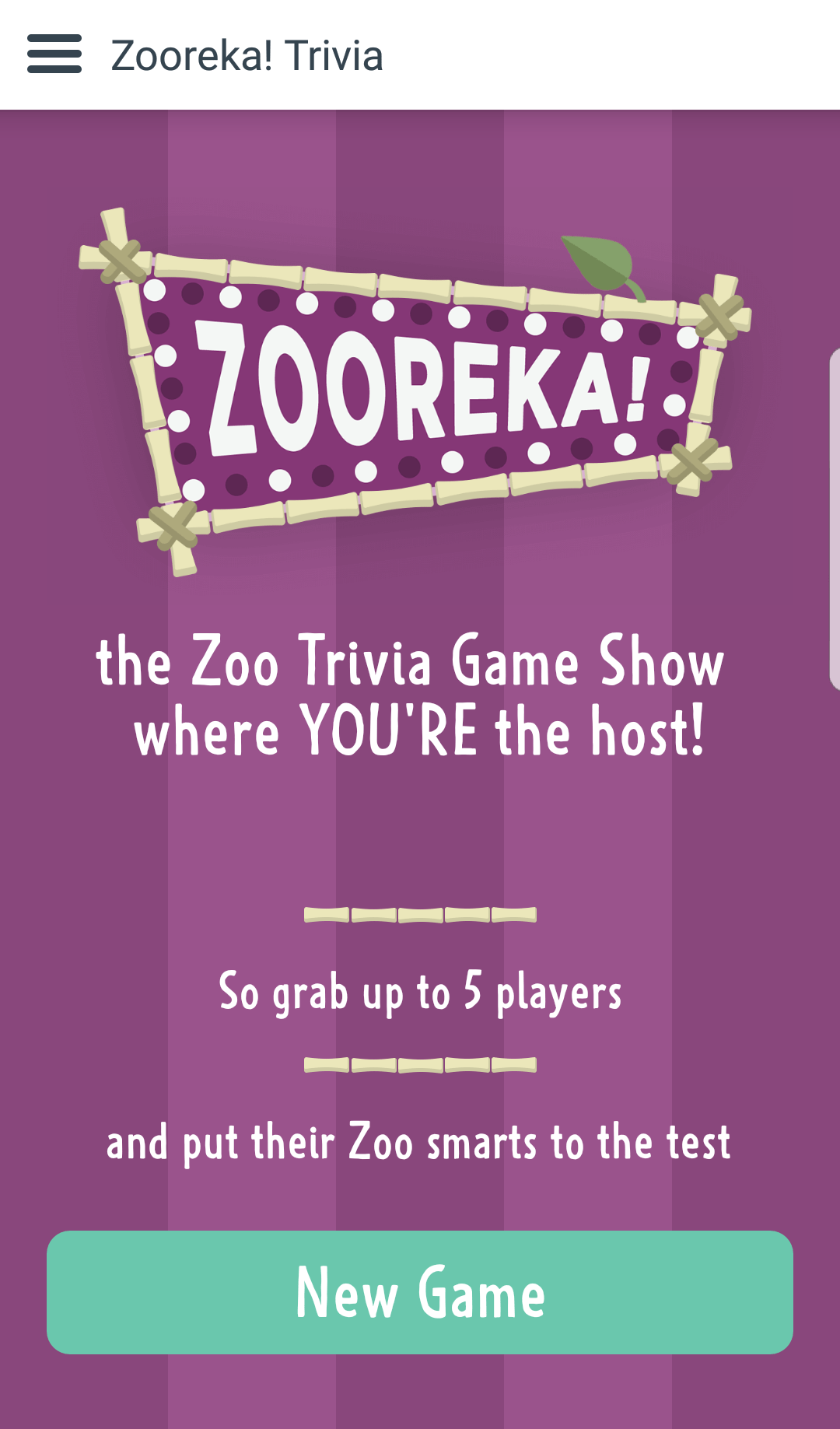The image size is (840, 1429).
Task: Open the hamburger navigation menu
Action: 54,54
